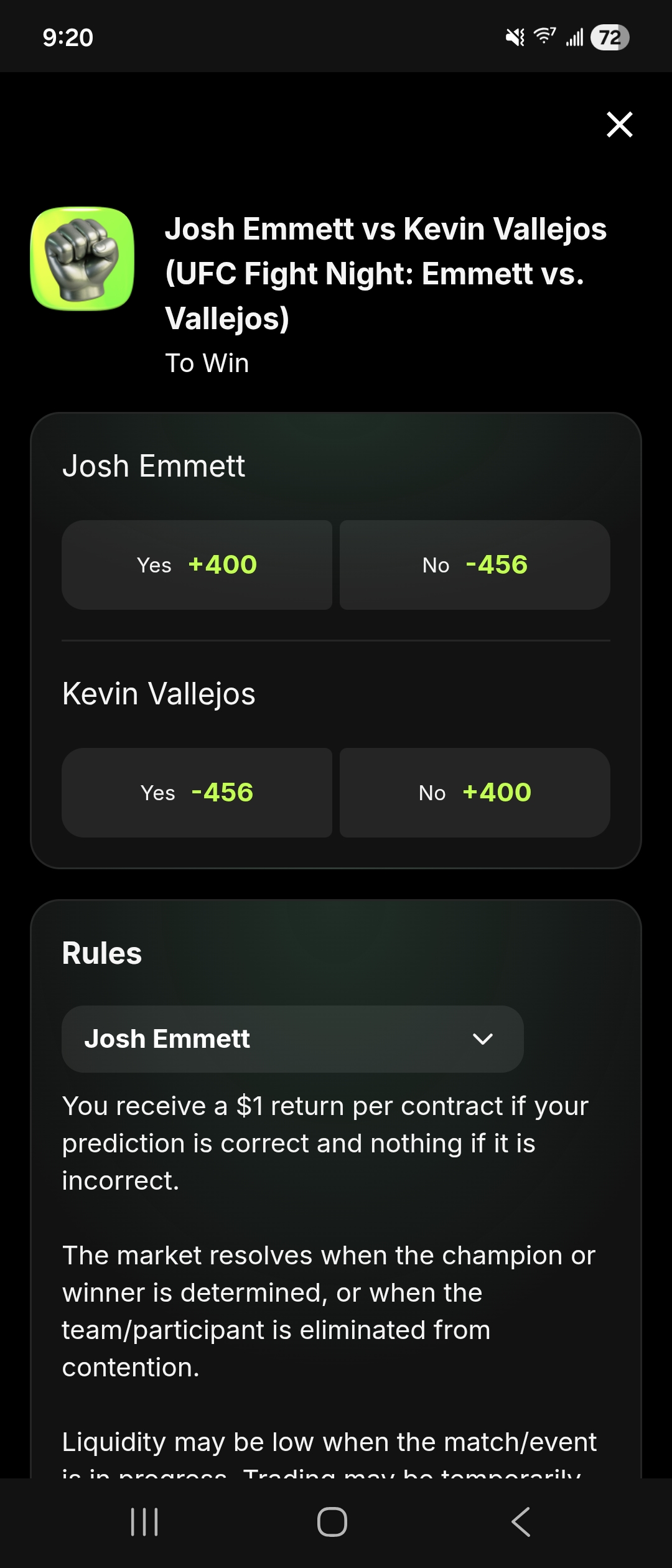Select No -456 for Josh Emmett
This screenshot has height=1568, width=672.
tap(475, 565)
